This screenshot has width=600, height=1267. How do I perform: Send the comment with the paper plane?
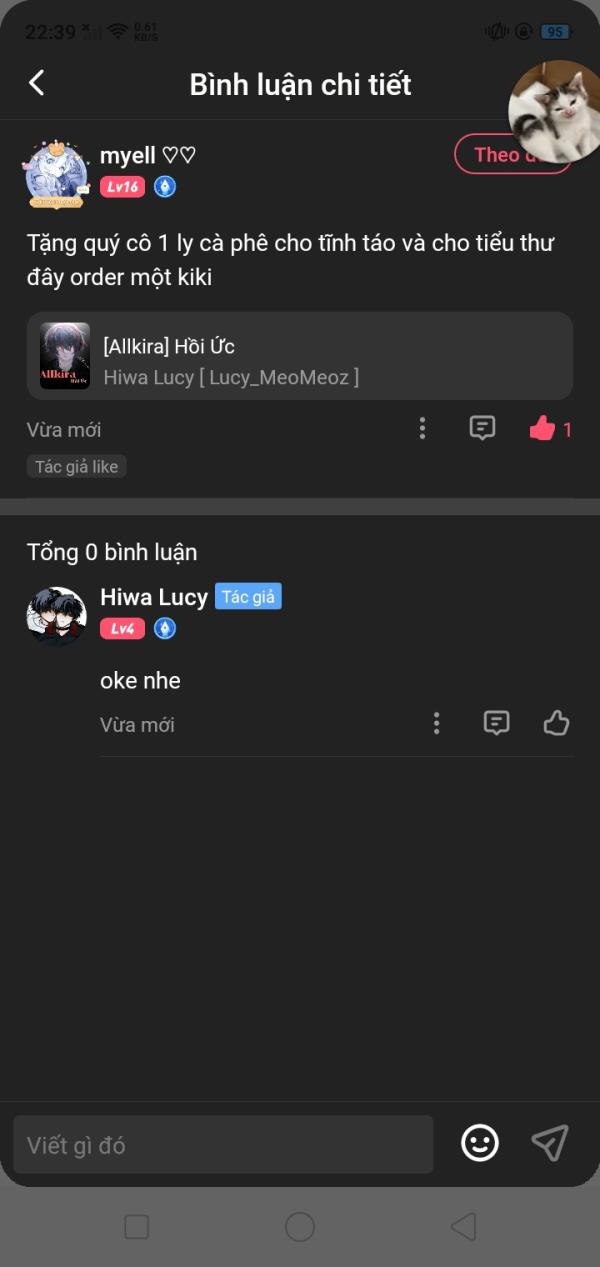coord(550,1143)
